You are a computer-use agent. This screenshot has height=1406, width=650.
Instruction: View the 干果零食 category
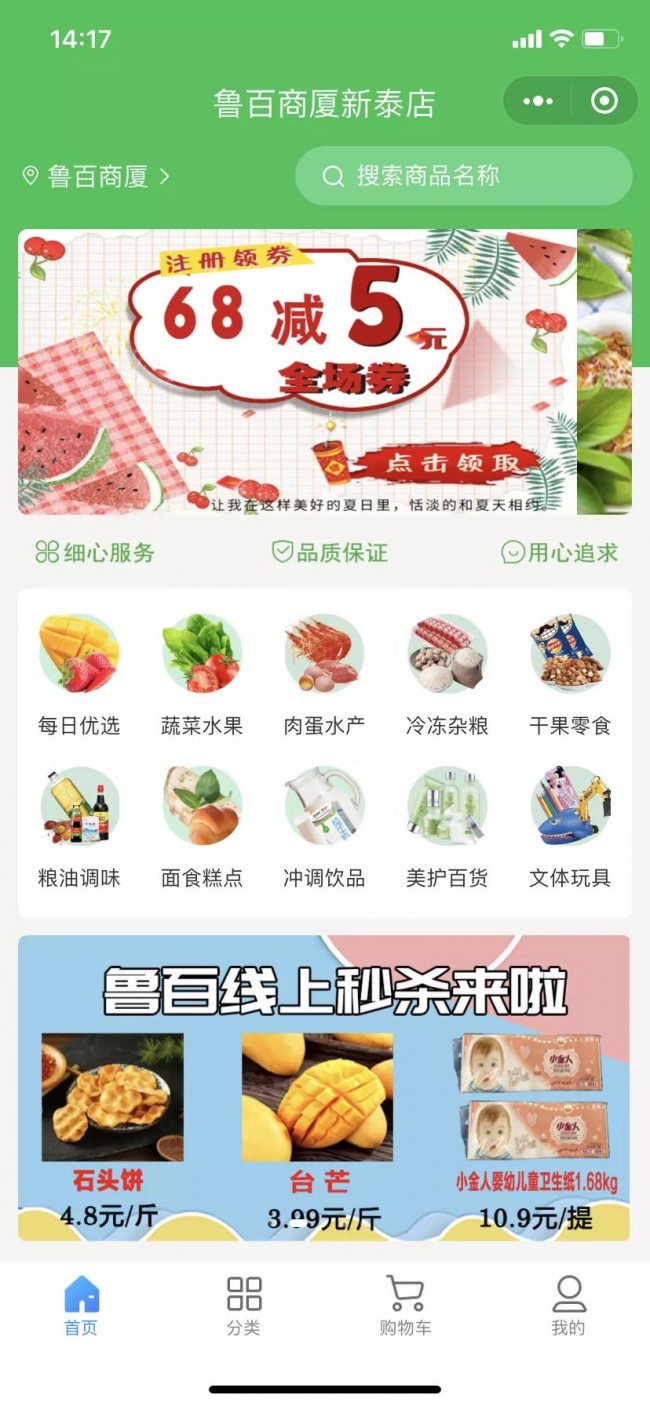pyautogui.click(x=570, y=675)
